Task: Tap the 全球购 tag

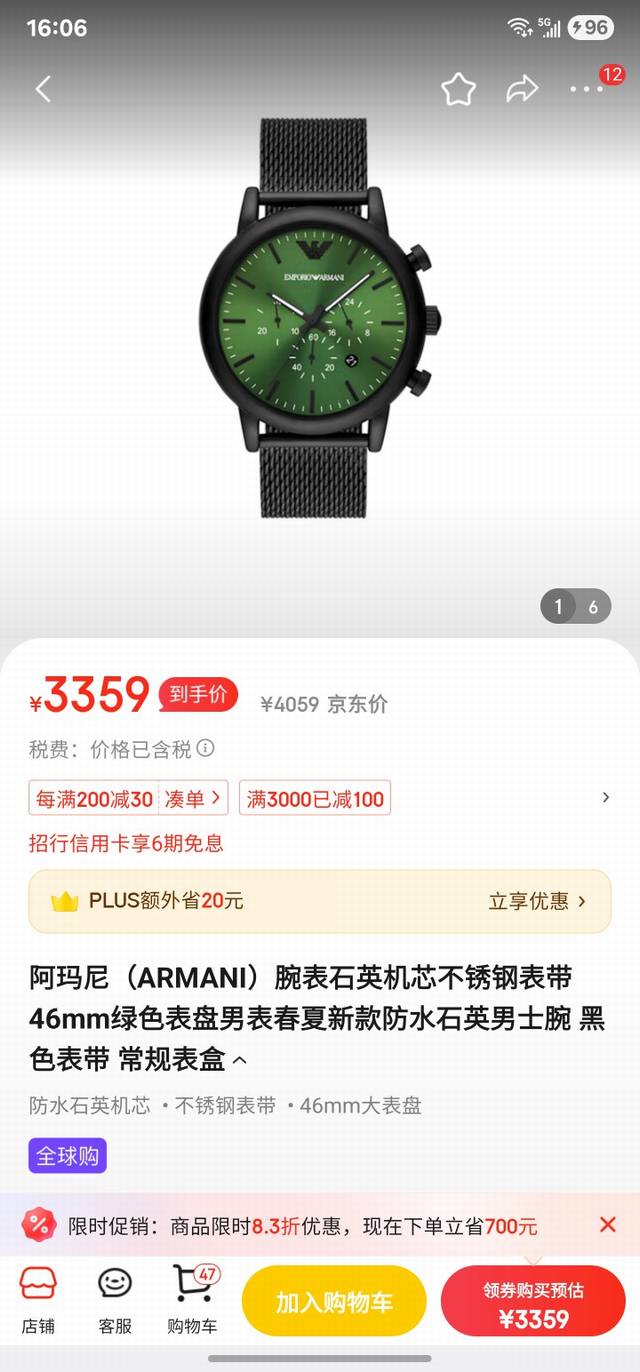Action: pos(67,1156)
